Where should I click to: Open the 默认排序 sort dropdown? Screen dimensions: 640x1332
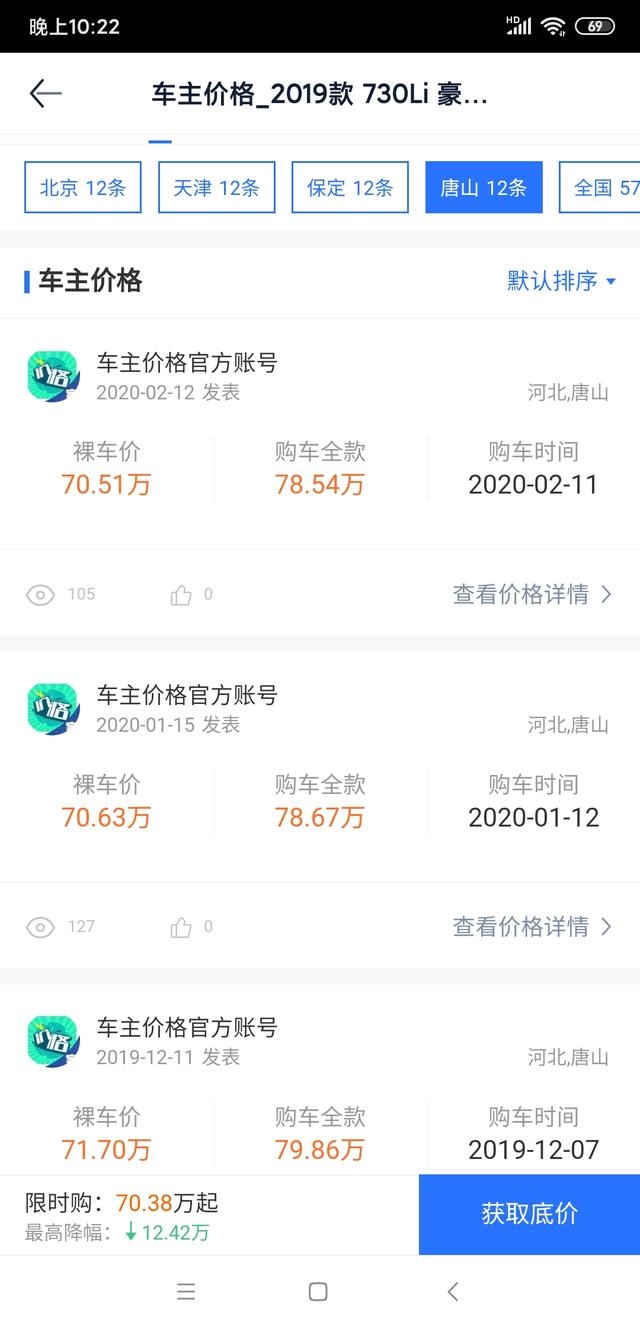pyautogui.click(x=560, y=281)
